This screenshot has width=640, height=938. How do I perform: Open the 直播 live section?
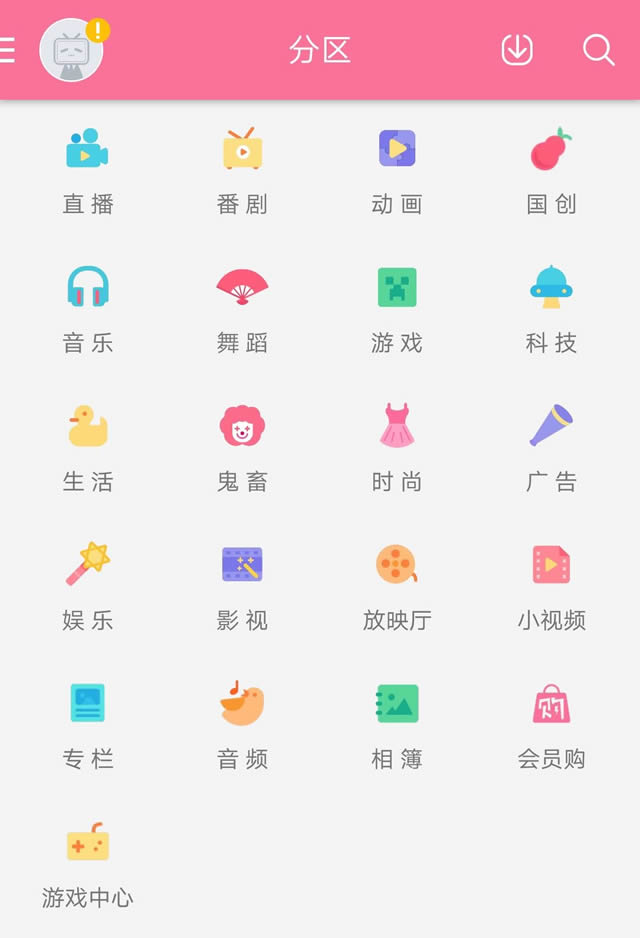pyautogui.click(x=88, y=170)
